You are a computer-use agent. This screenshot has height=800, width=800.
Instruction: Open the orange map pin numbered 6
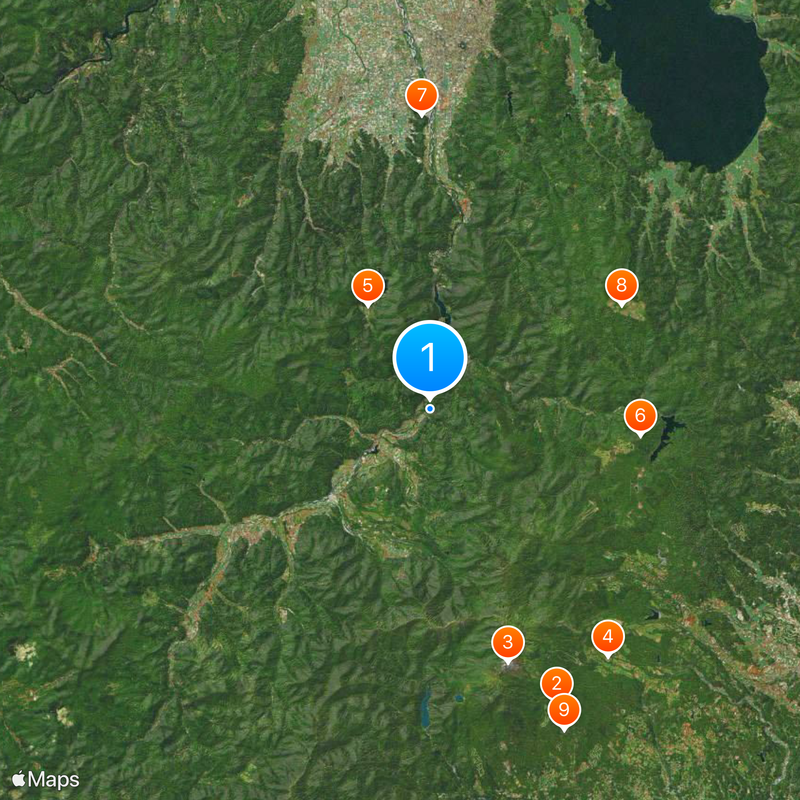pyautogui.click(x=640, y=415)
